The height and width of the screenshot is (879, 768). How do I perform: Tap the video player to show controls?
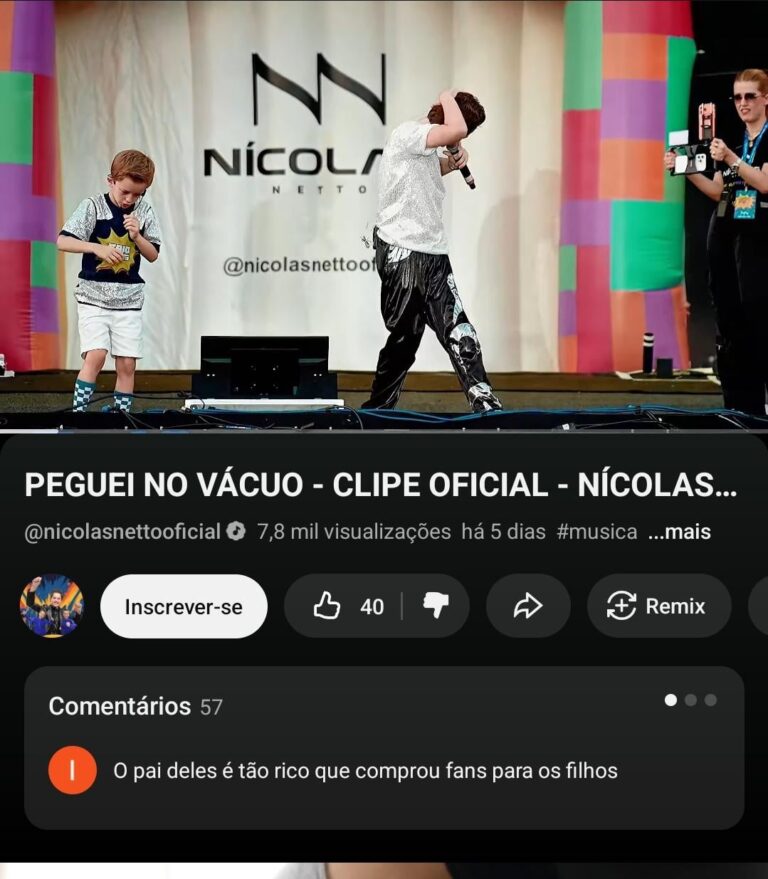pos(384,215)
